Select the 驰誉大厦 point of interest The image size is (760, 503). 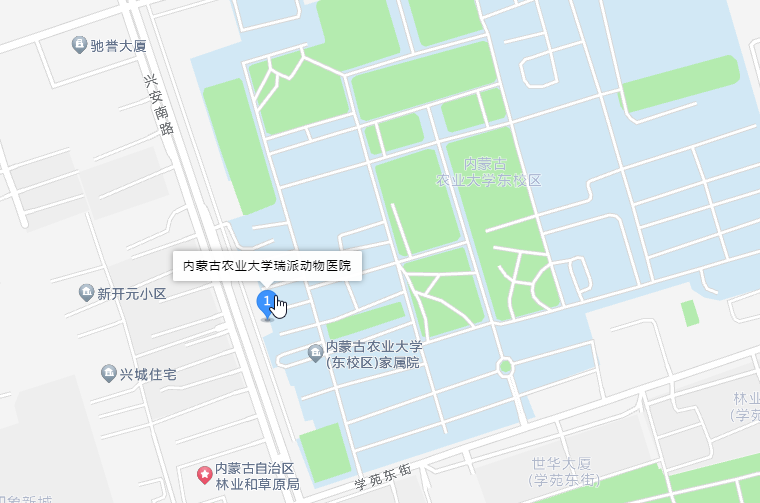pos(79,45)
